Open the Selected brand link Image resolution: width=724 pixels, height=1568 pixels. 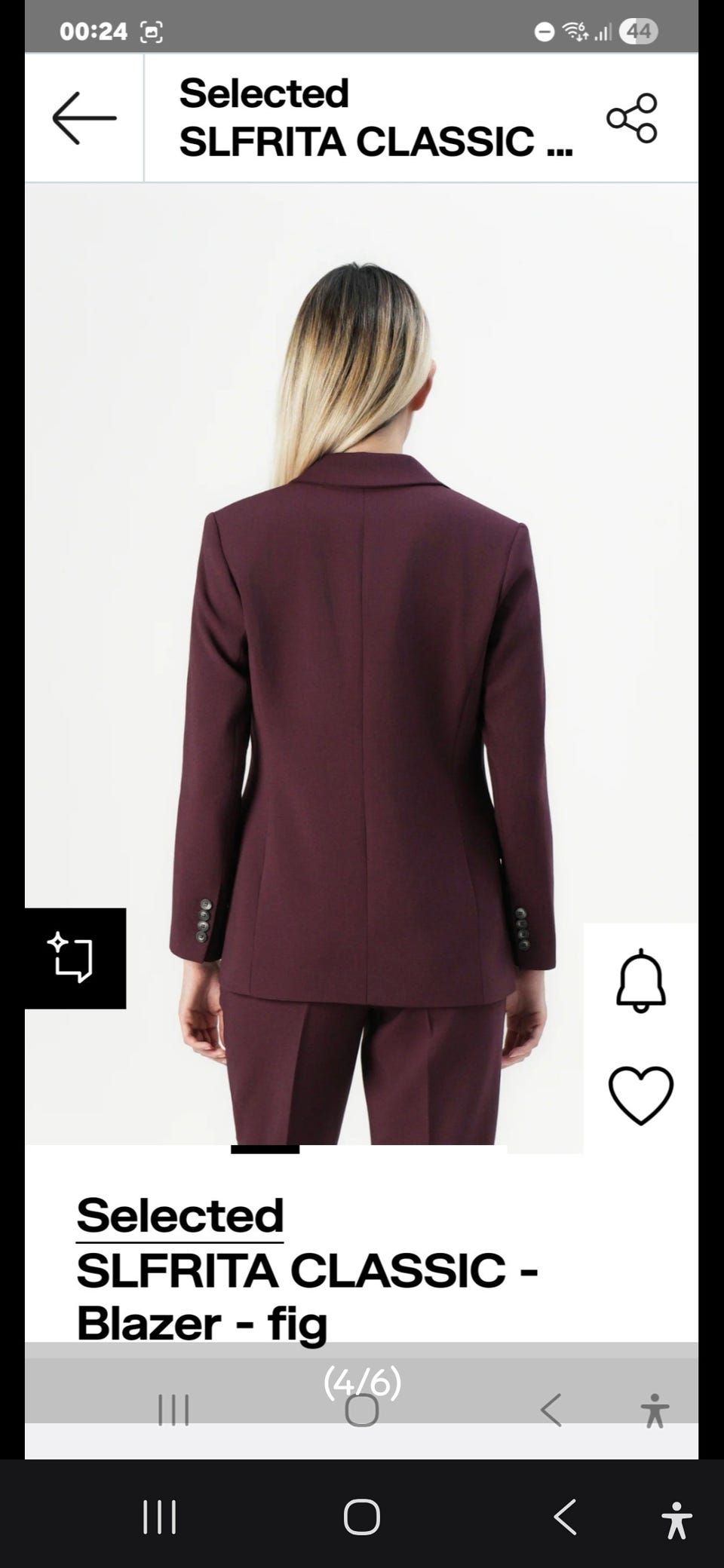179,1216
